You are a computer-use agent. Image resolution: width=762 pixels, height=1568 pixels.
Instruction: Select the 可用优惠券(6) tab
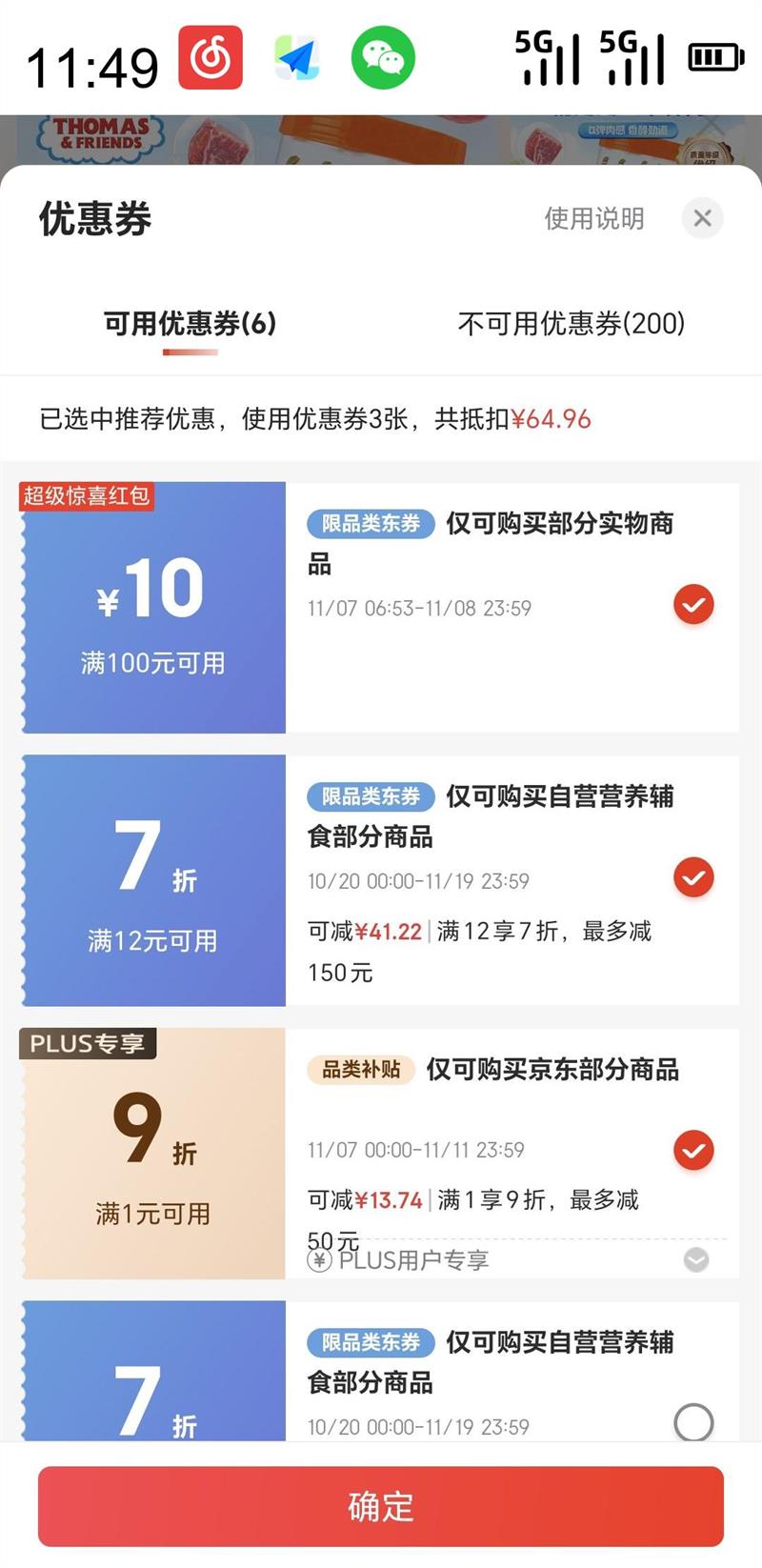tap(190, 324)
